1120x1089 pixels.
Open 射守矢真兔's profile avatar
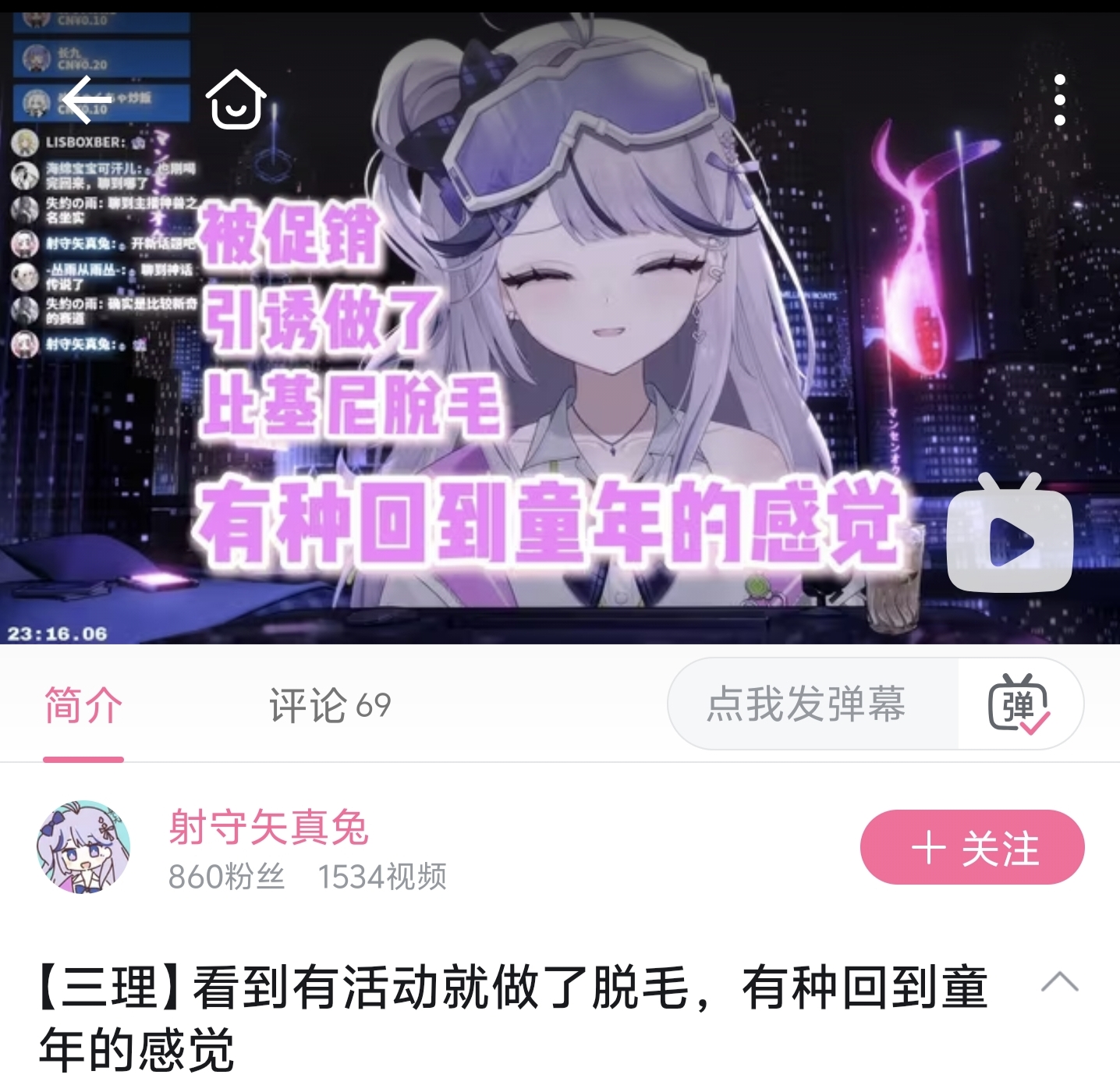(x=83, y=847)
